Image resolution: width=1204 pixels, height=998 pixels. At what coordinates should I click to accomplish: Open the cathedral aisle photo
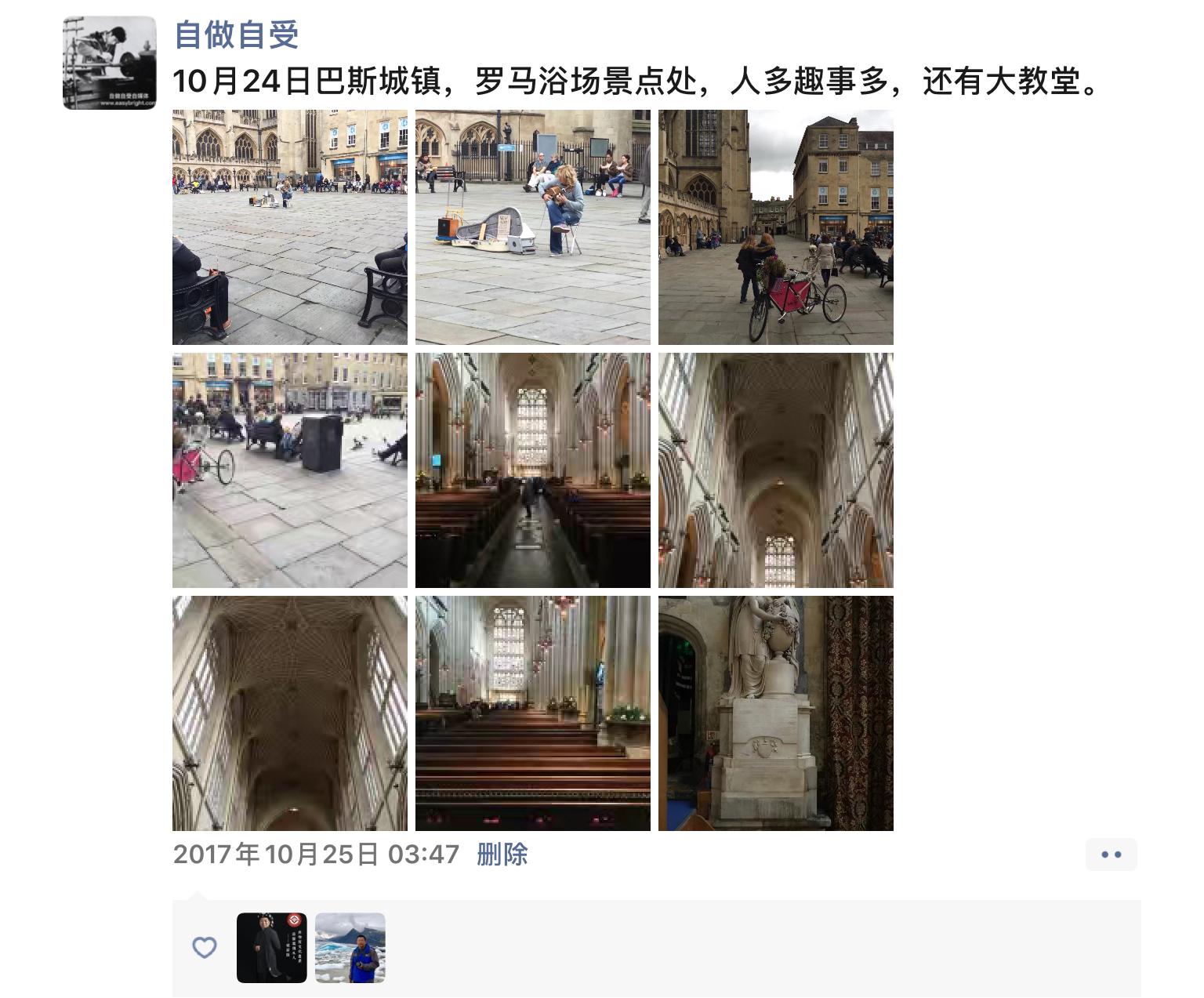pos(532,470)
